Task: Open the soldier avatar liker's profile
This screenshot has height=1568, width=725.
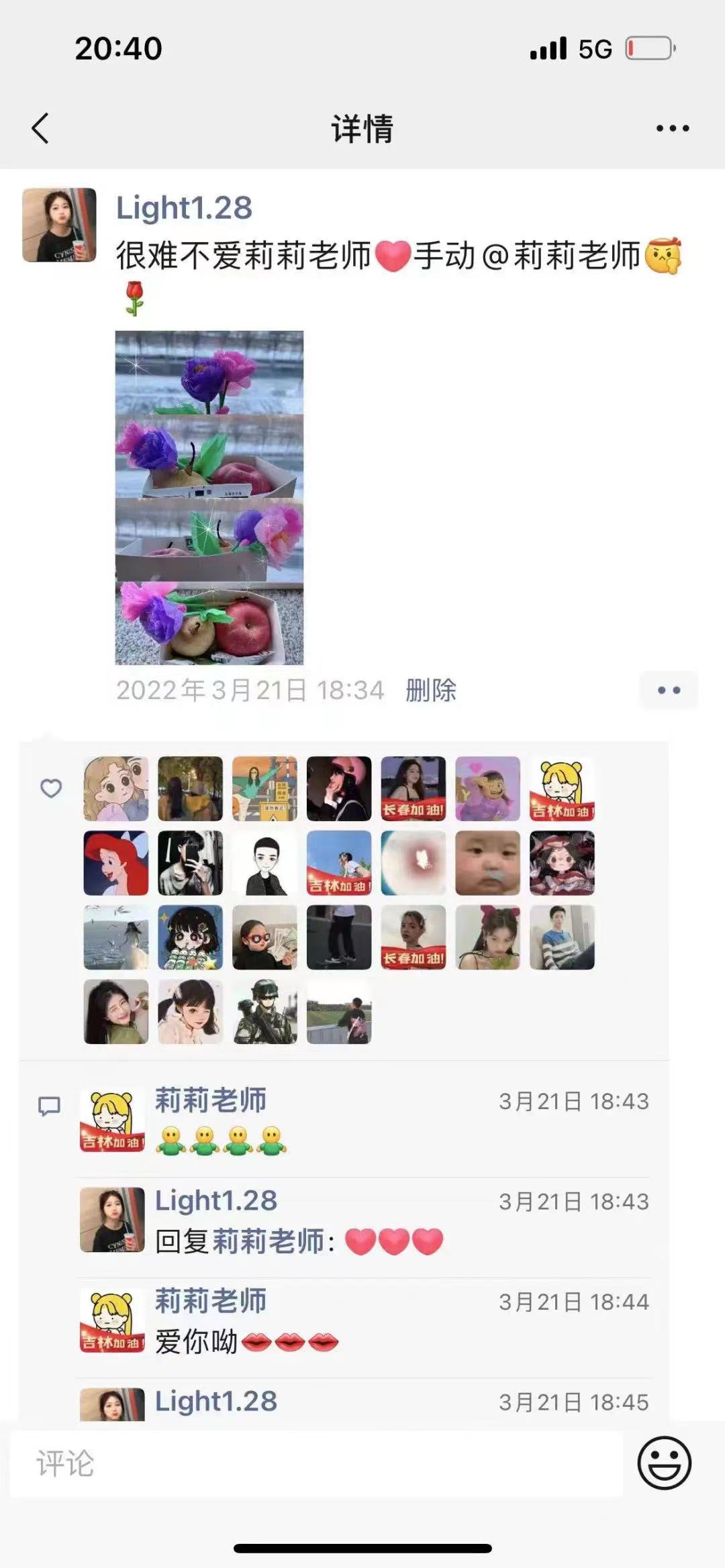Action: click(264, 1011)
